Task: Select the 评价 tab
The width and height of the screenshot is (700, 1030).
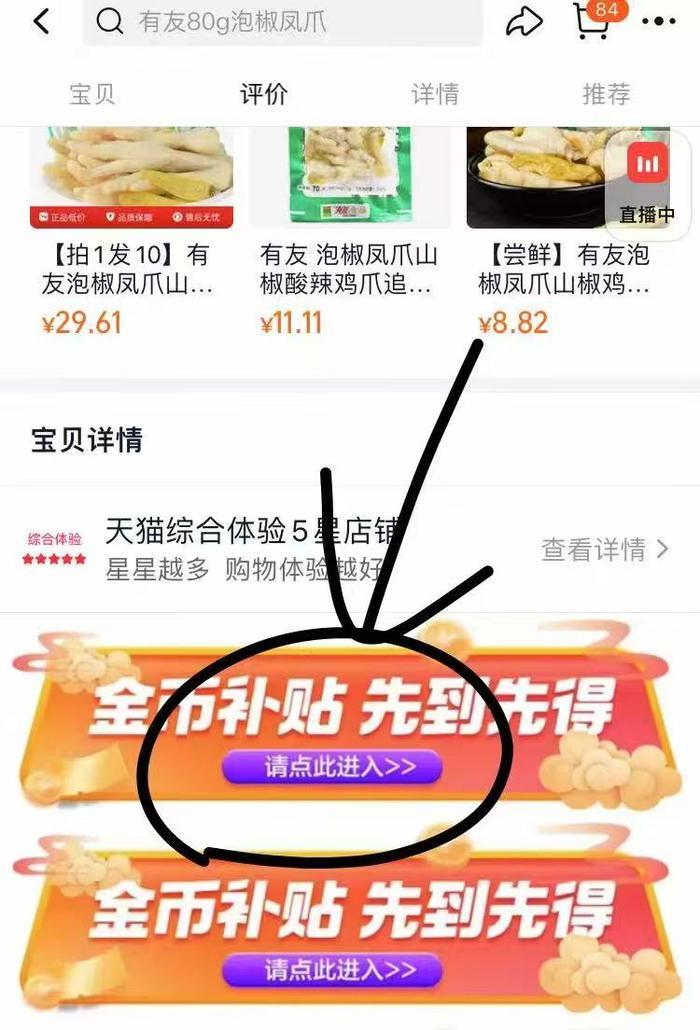Action: tap(264, 94)
